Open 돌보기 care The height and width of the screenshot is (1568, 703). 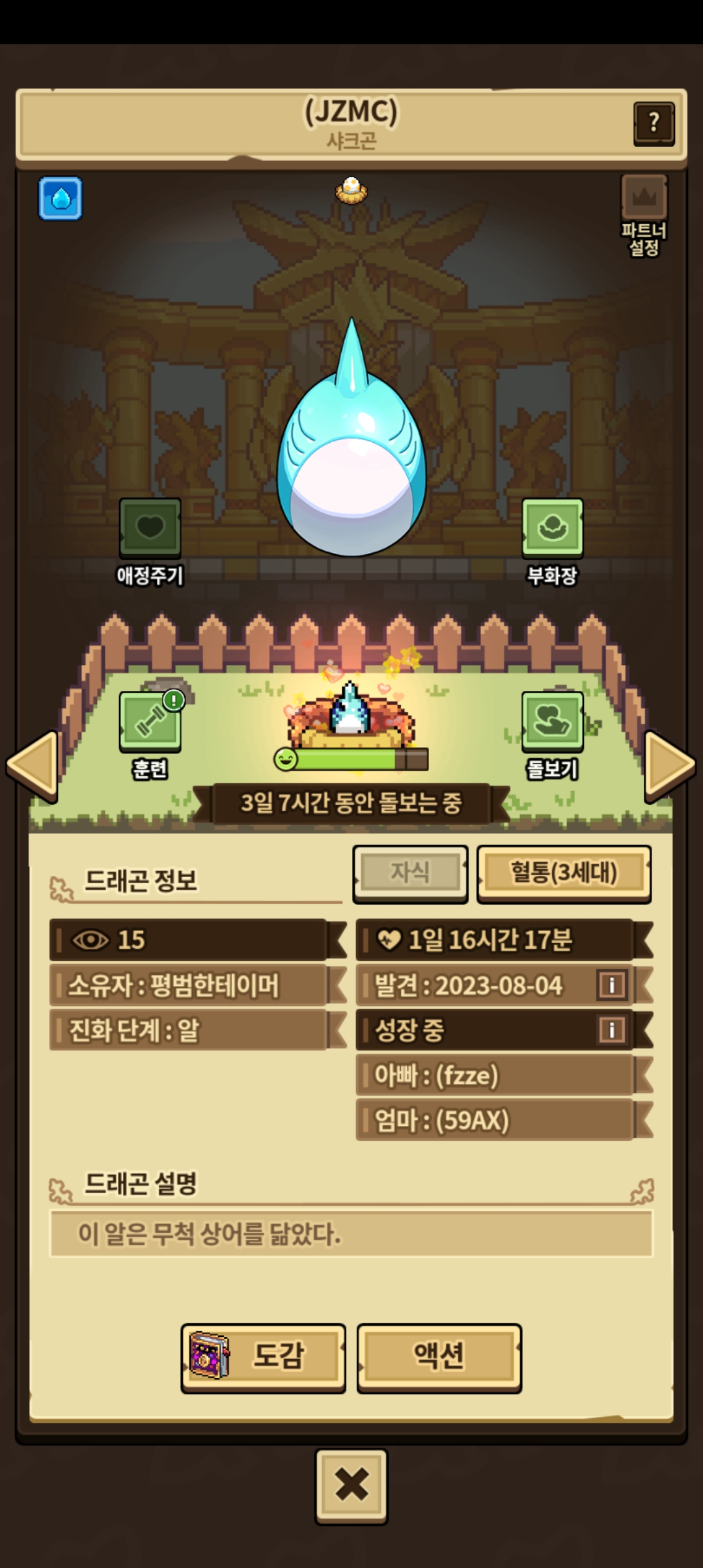tap(552, 721)
